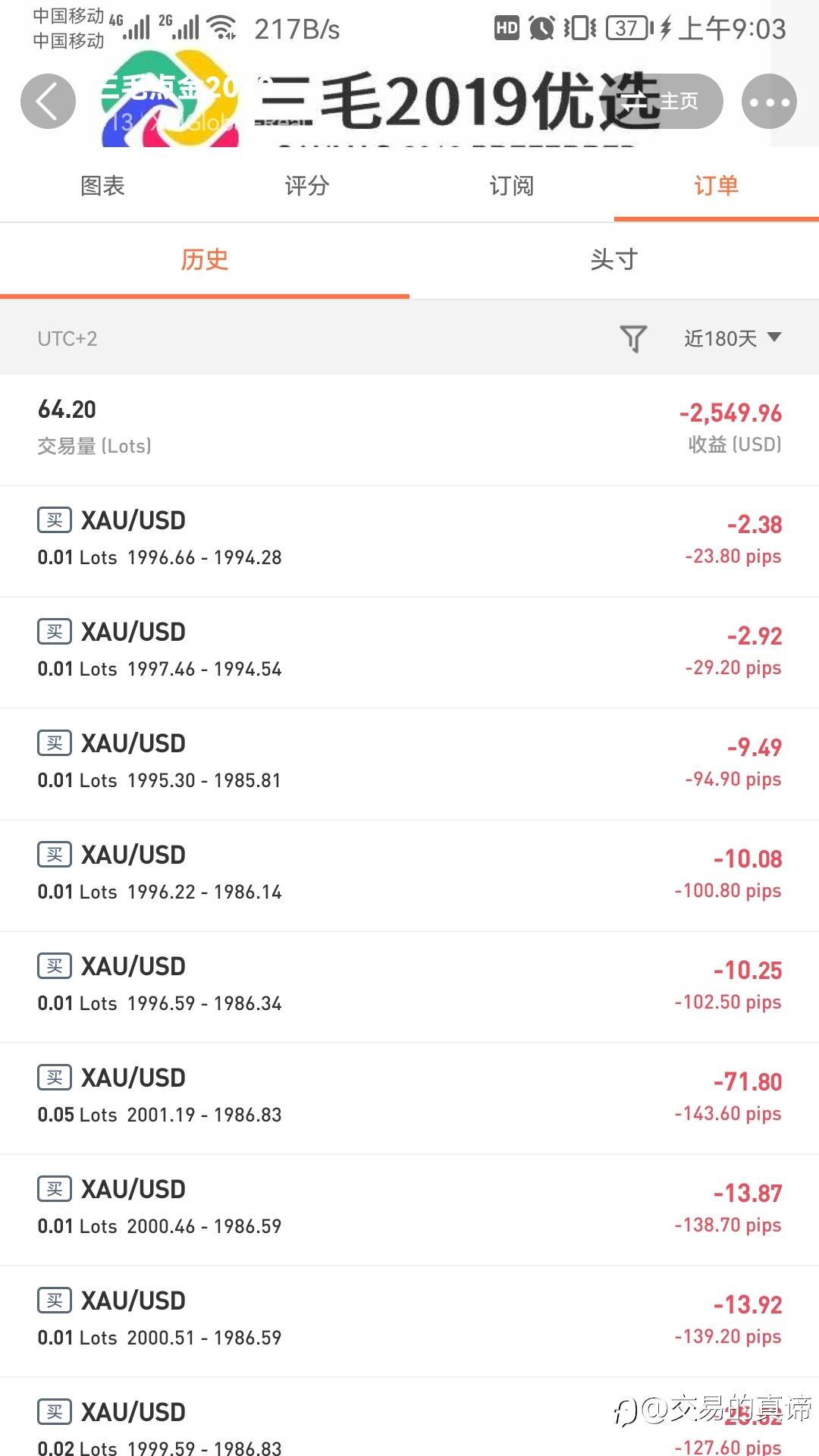Screen dimensions: 819x1456
Task: Open the XAU/USD order losing -13.92
Action: [x=409, y=1322]
